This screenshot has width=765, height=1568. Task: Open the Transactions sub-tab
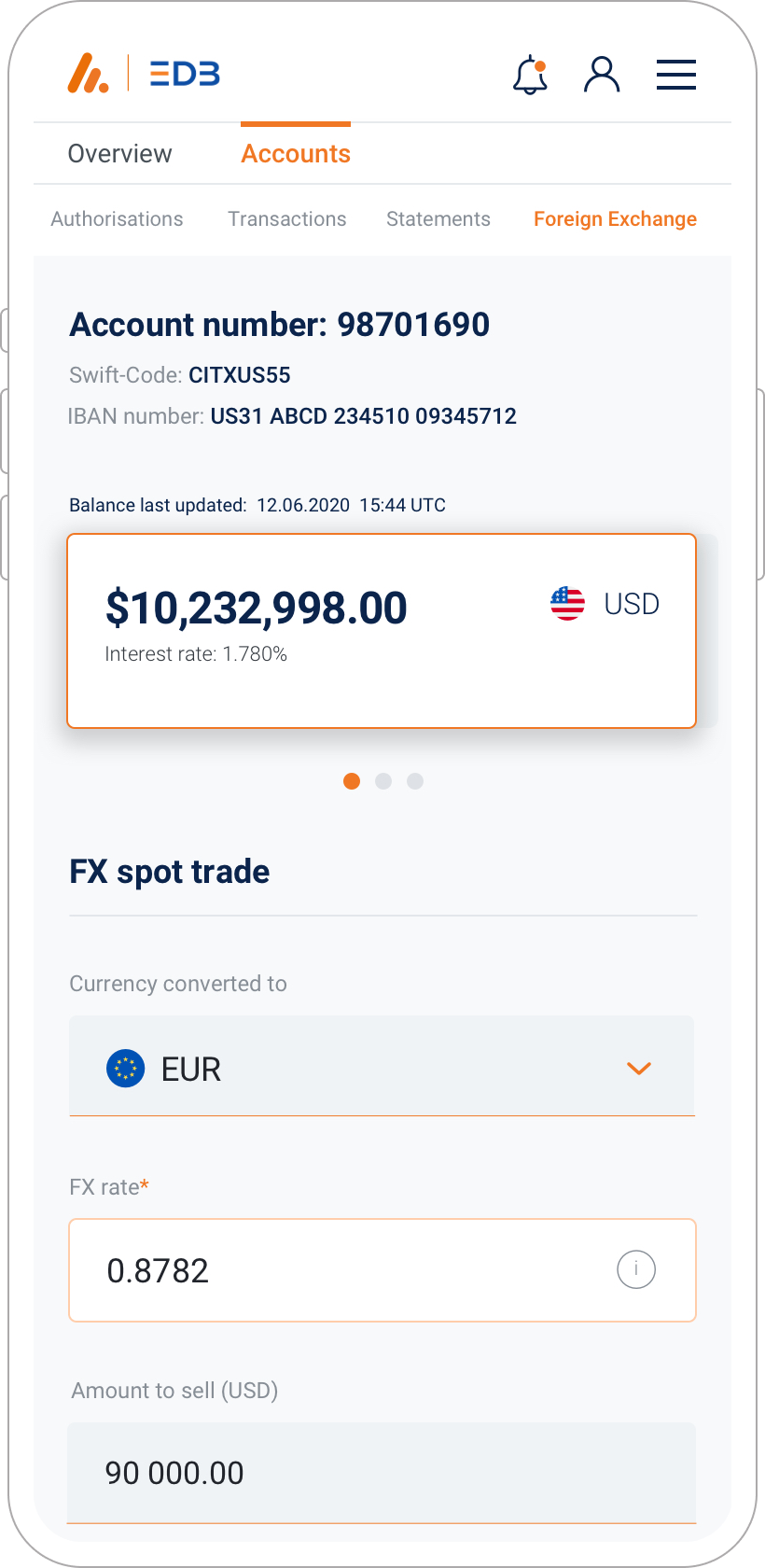(286, 219)
